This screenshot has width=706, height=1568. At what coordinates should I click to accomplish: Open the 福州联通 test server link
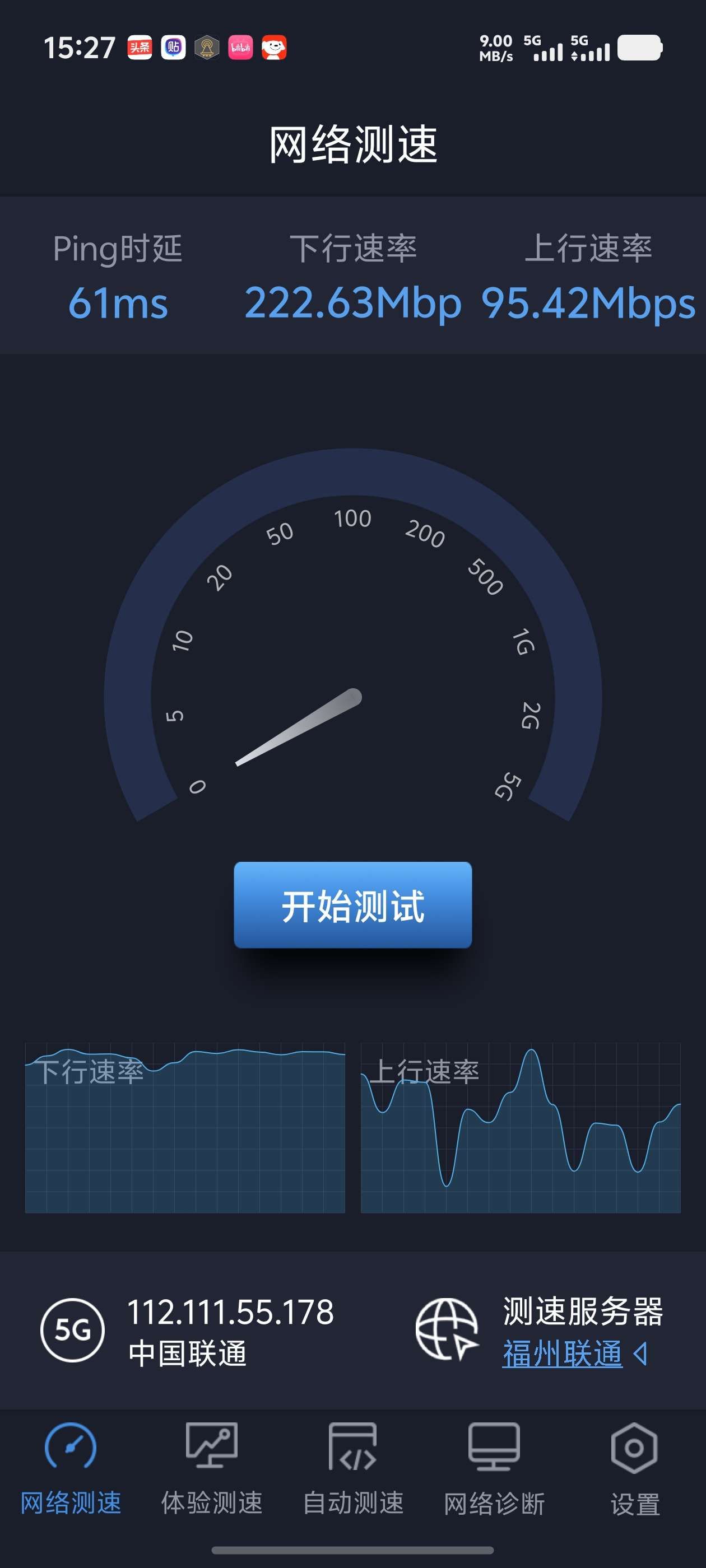click(x=562, y=1354)
